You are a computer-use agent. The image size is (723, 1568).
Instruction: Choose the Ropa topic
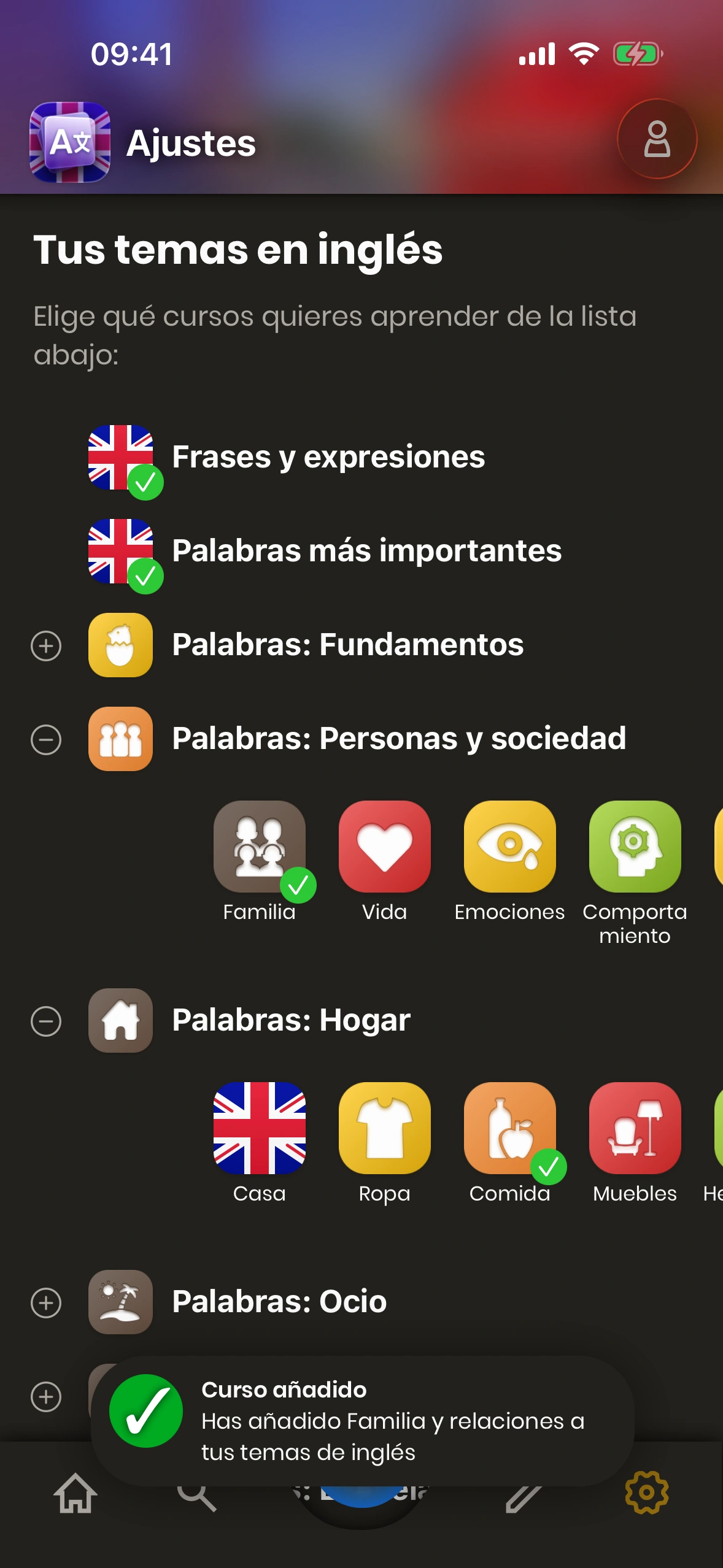point(385,1128)
